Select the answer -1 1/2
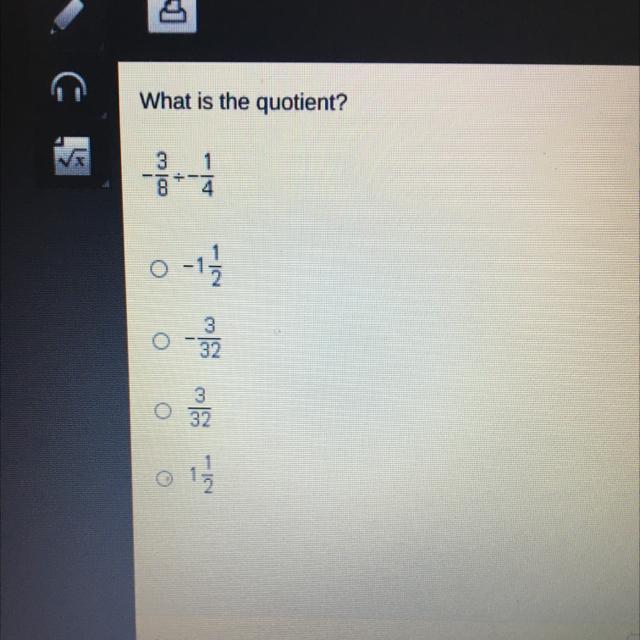 point(157,267)
